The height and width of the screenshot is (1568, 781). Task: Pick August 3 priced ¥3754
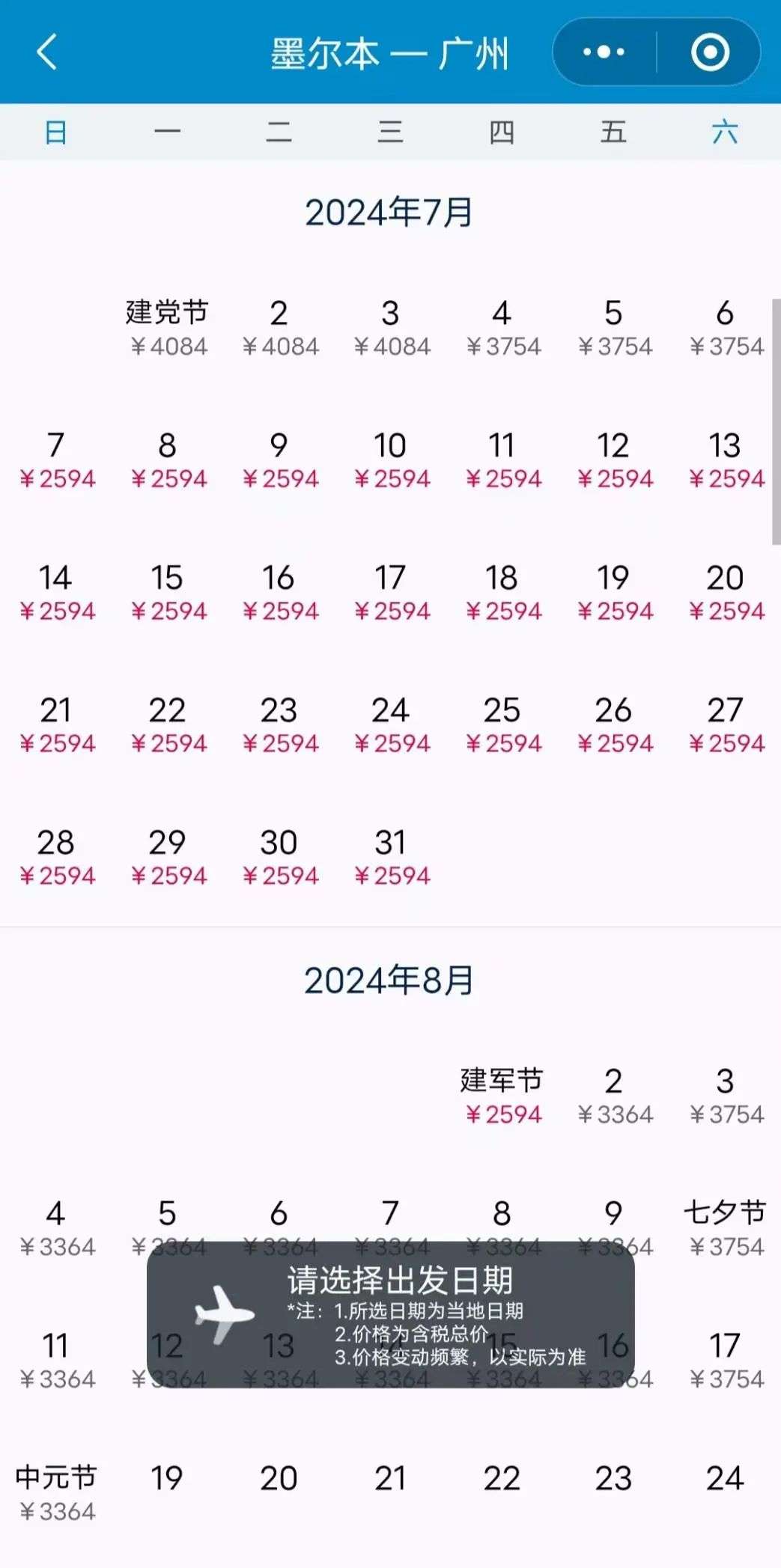pos(725,1096)
